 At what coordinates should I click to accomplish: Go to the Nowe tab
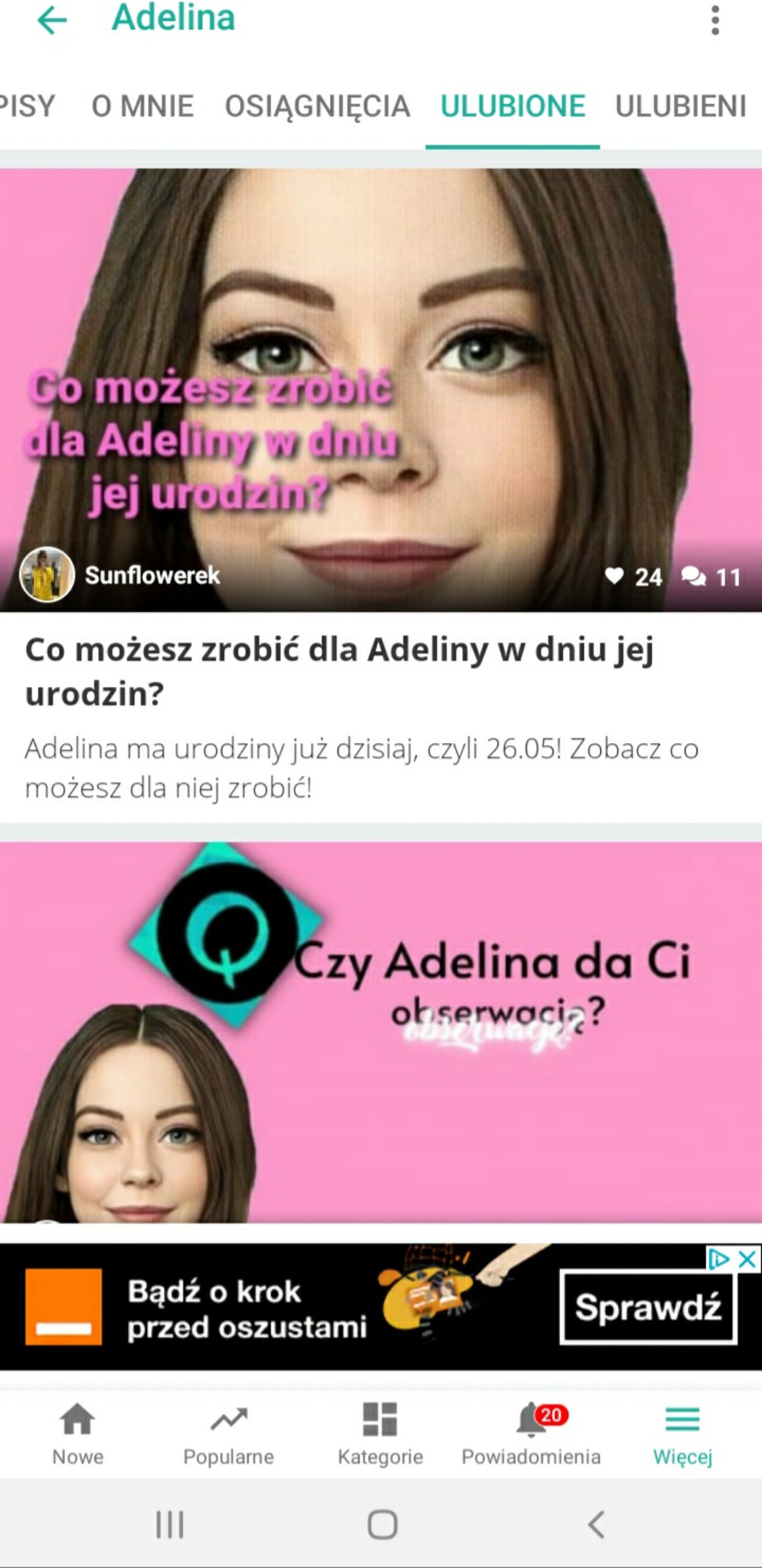point(78,1434)
